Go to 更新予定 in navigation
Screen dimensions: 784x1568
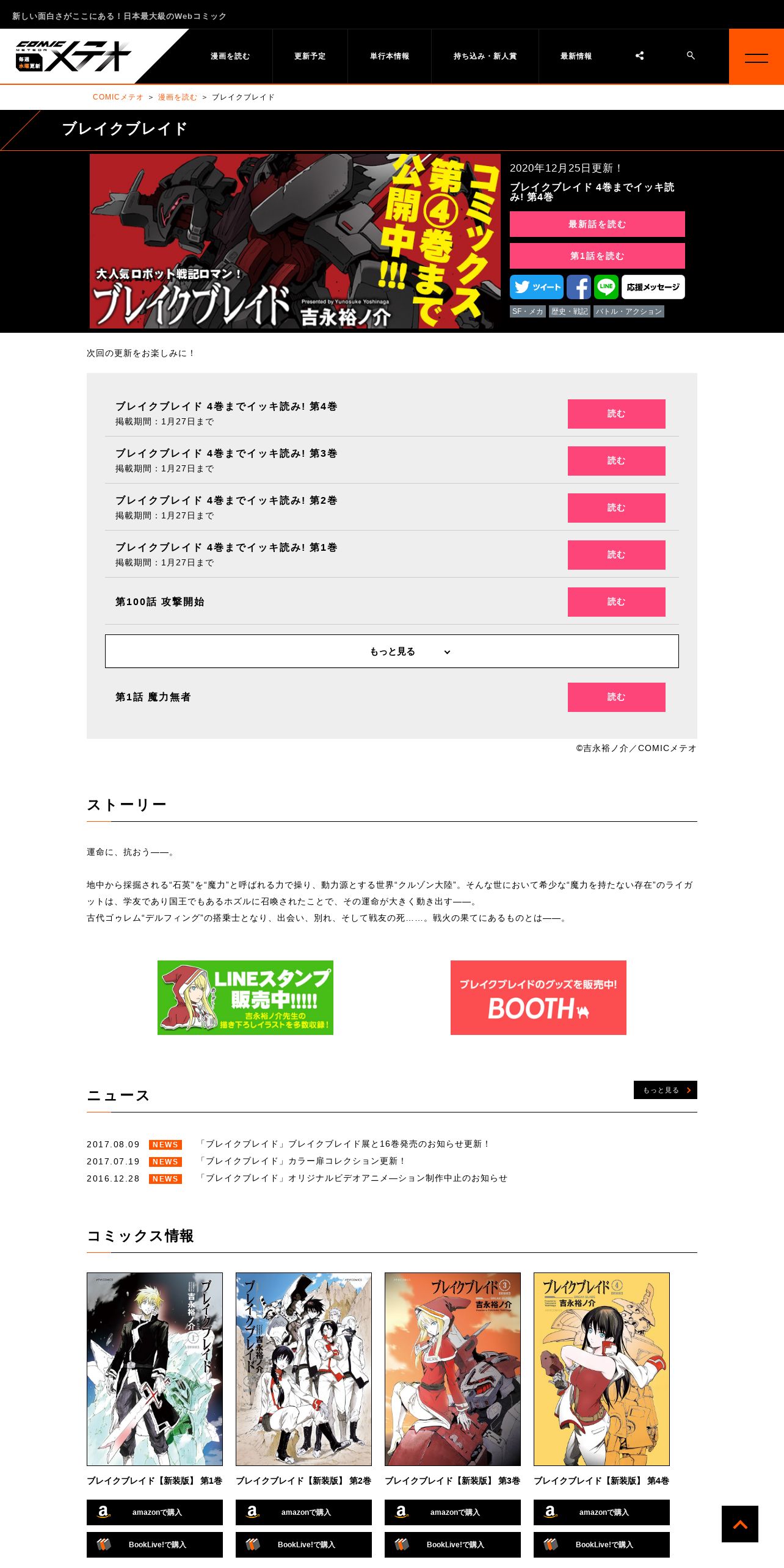(x=310, y=56)
